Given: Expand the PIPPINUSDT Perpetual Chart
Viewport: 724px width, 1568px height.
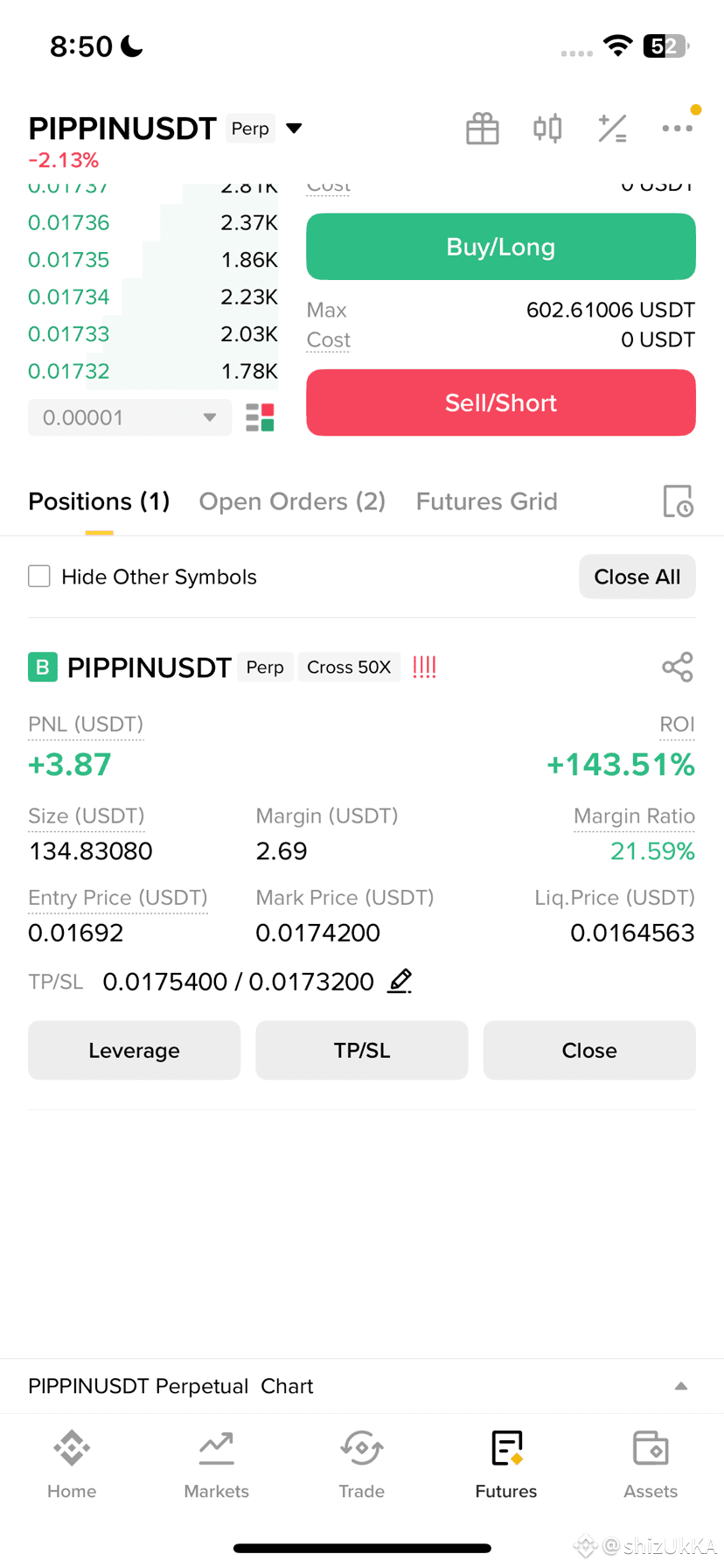Looking at the screenshot, I should (681, 1386).
